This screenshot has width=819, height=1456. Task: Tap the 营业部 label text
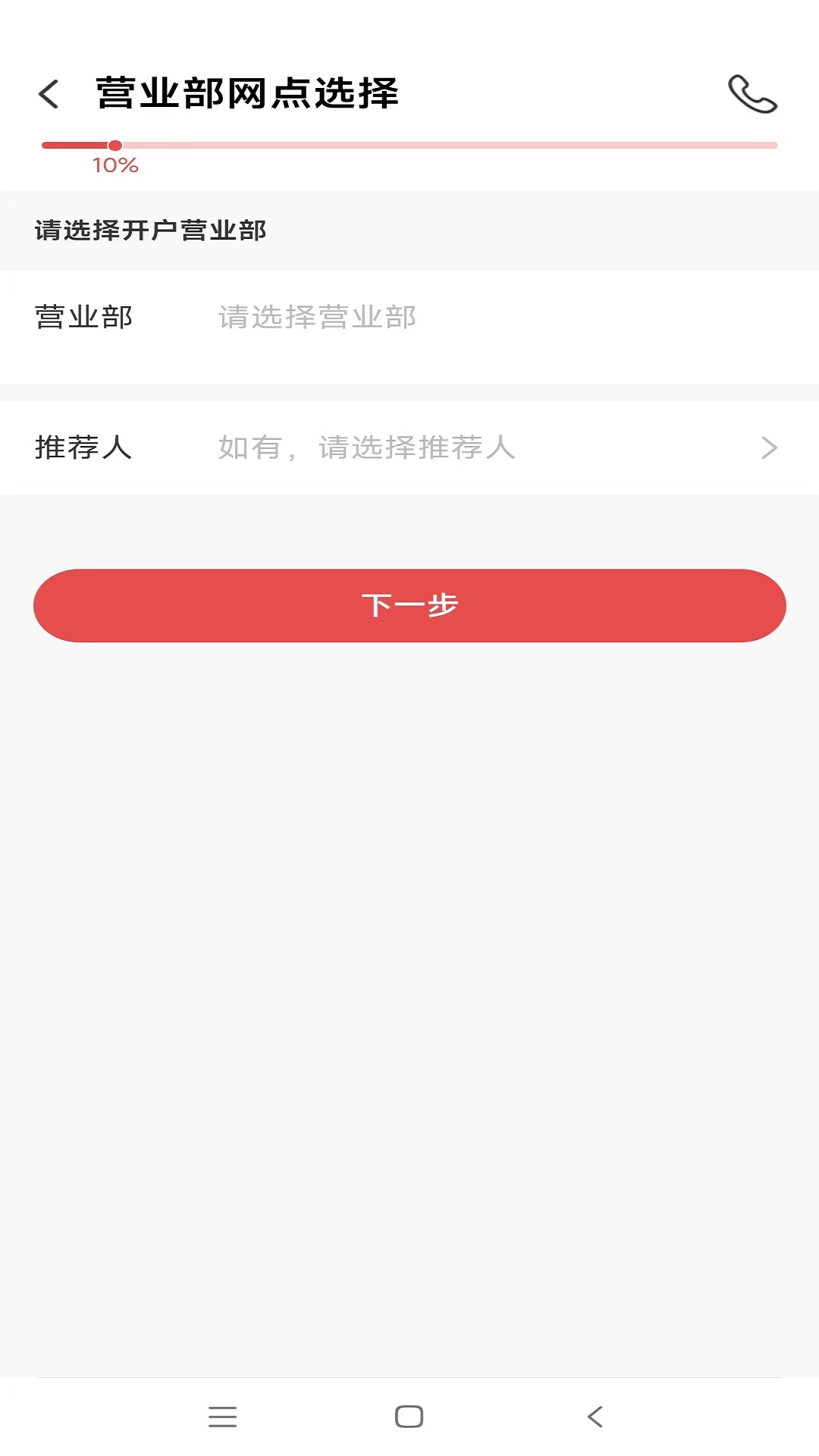click(x=83, y=318)
